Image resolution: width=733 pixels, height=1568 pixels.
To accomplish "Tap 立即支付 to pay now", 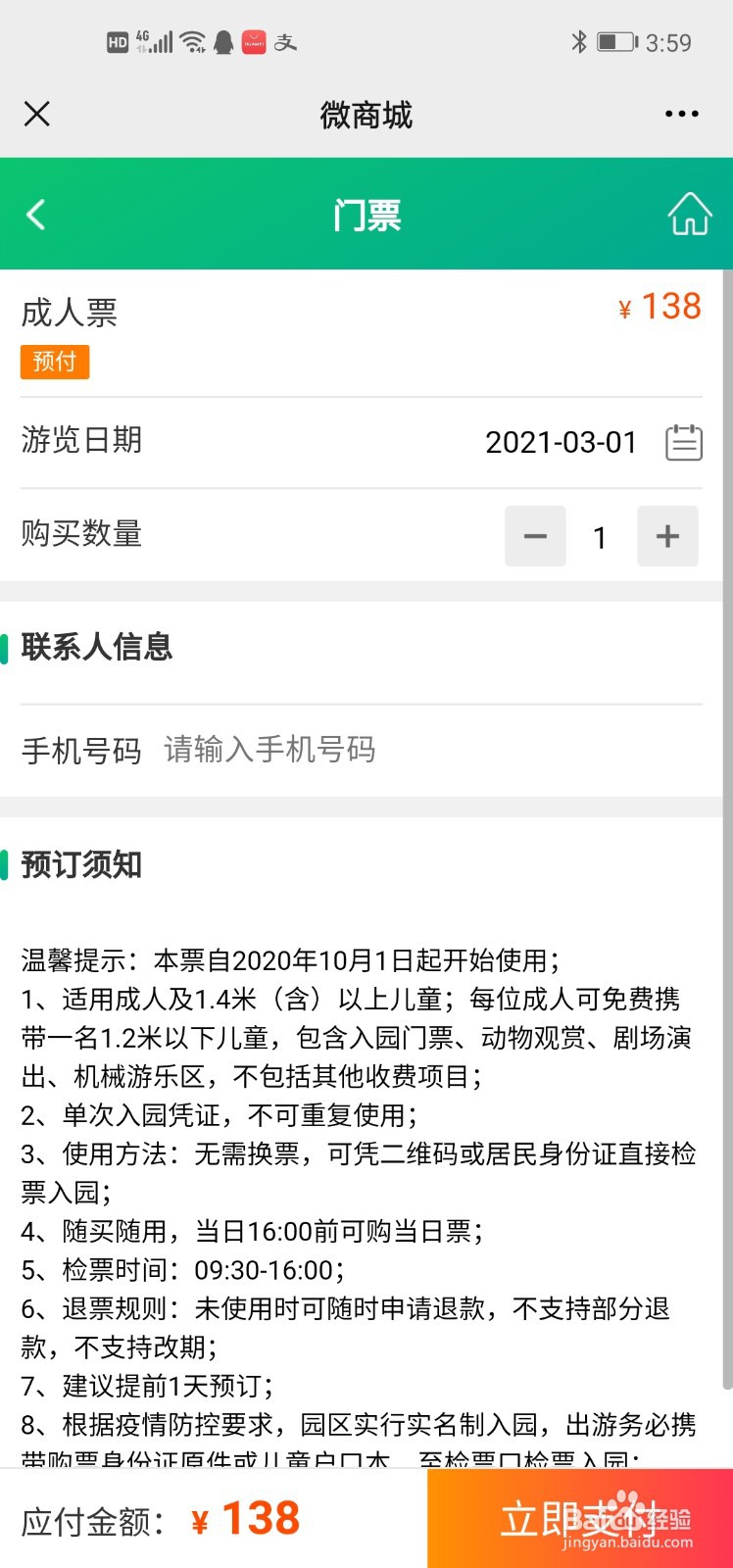I will point(578,1517).
